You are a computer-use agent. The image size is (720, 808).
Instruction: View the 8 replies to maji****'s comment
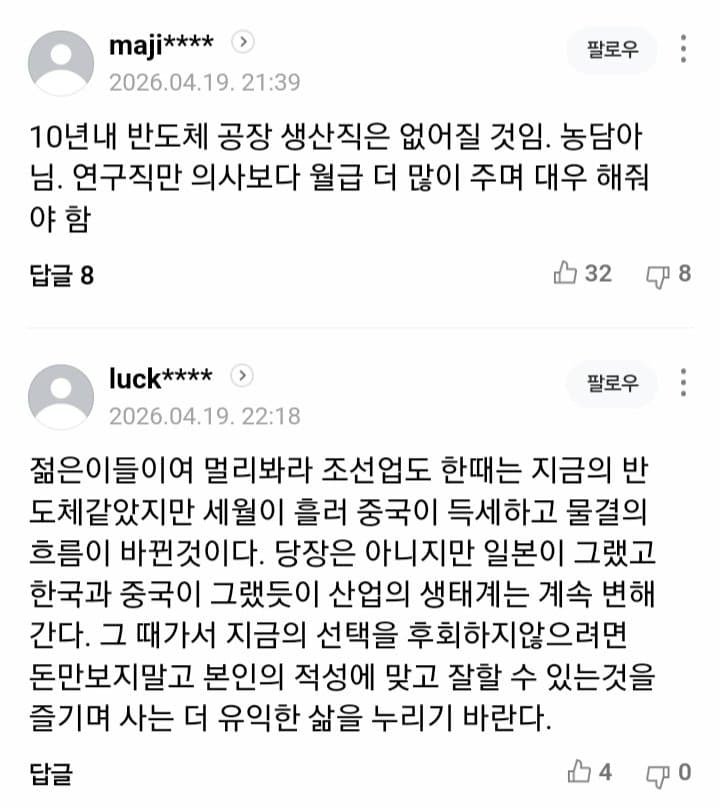(x=62, y=274)
